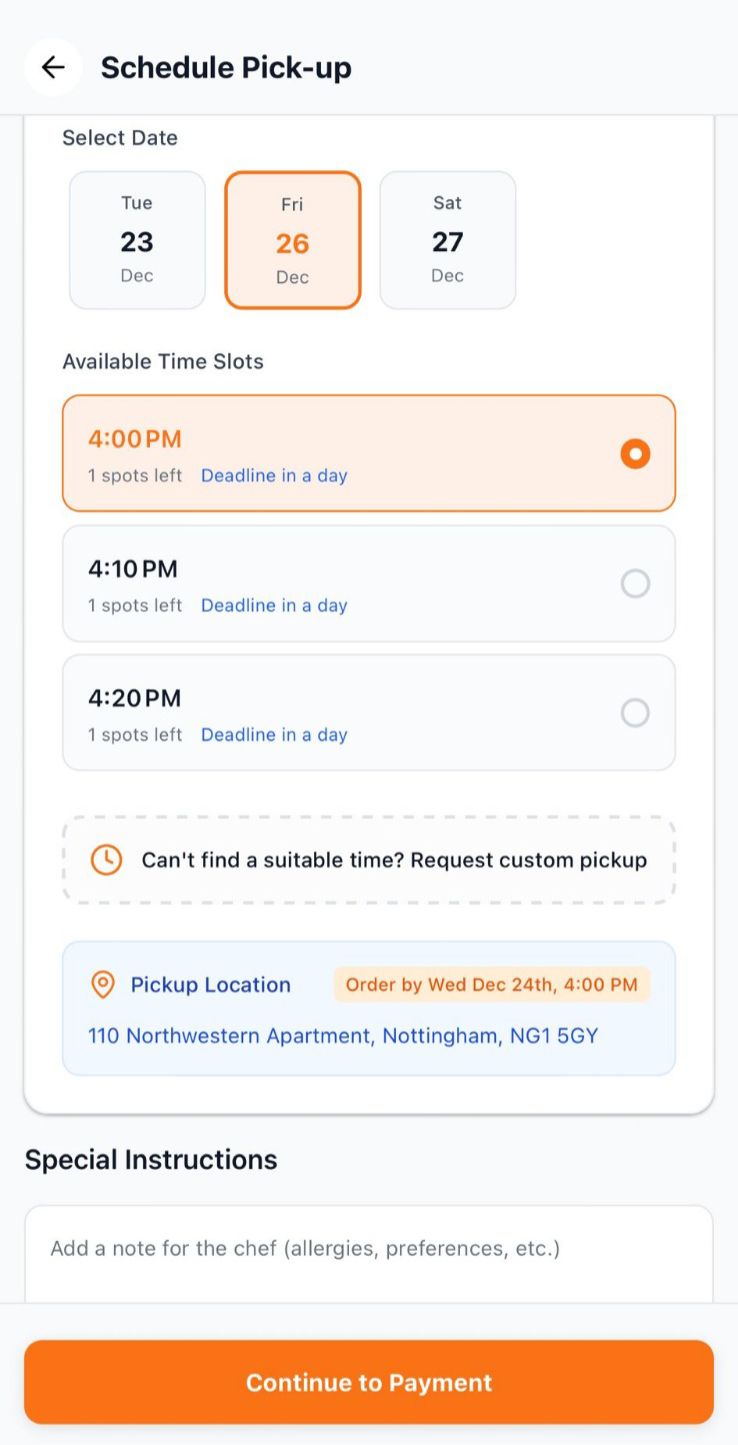Viewport: 738px width, 1445px height.
Task: Continue to Payment
Action: click(368, 1383)
